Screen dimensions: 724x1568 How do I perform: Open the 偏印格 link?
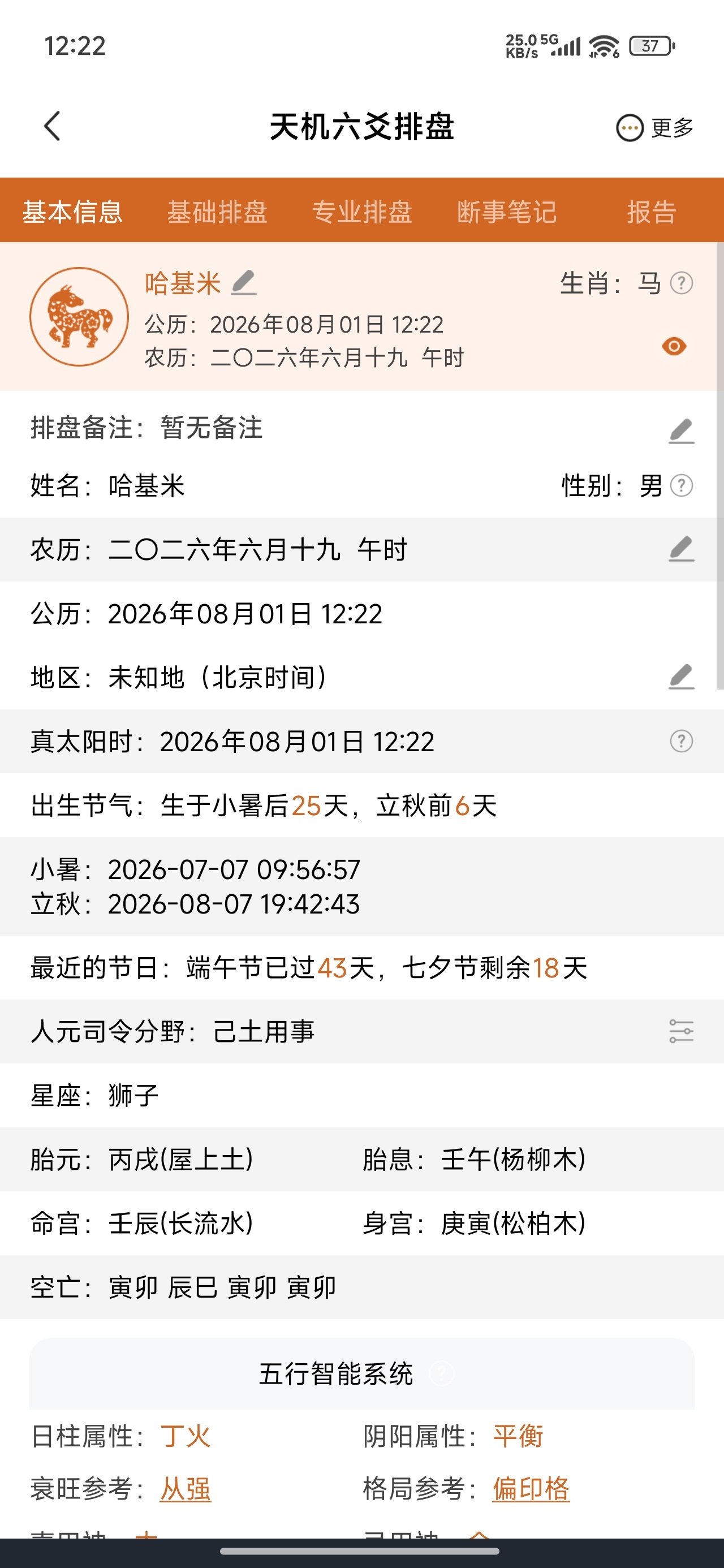pyautogui.click(x=531, y=1489)
